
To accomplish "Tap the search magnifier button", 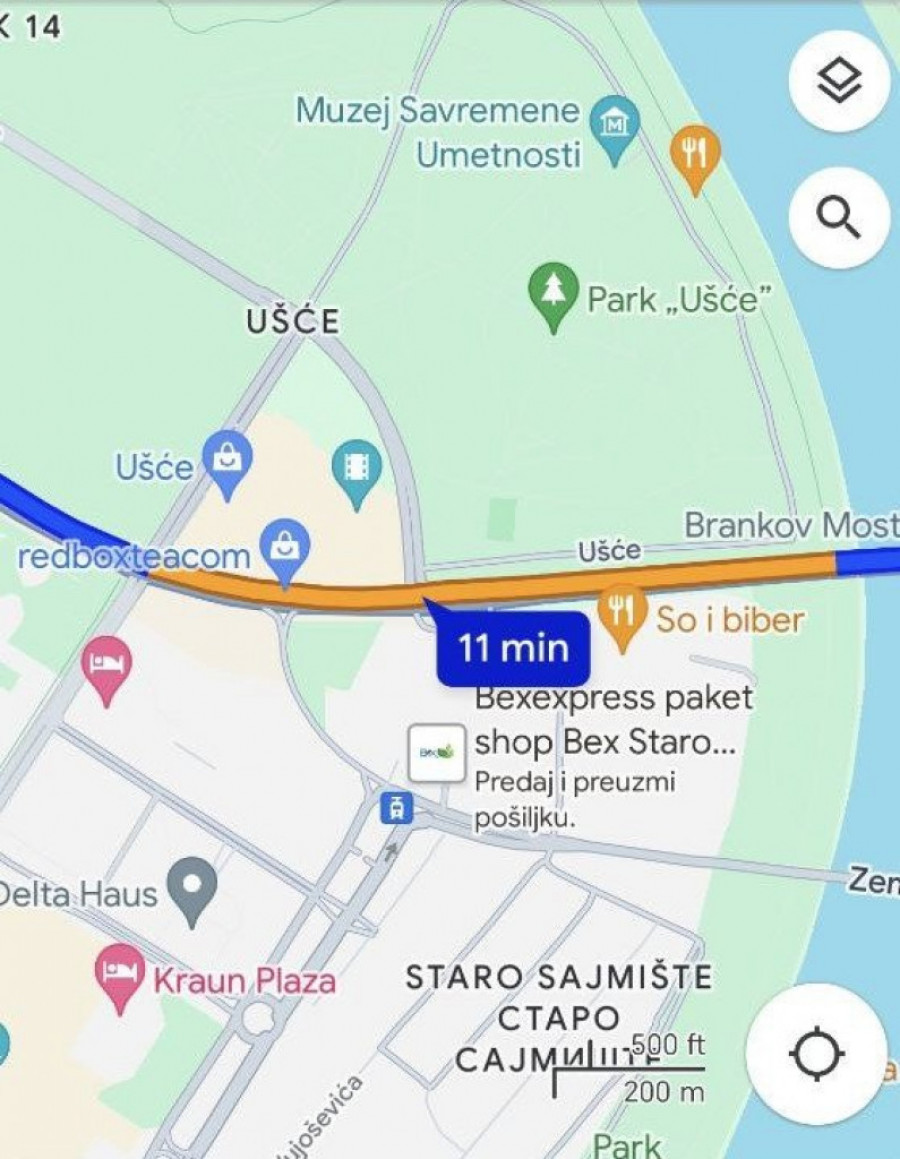I will (838, 217).
